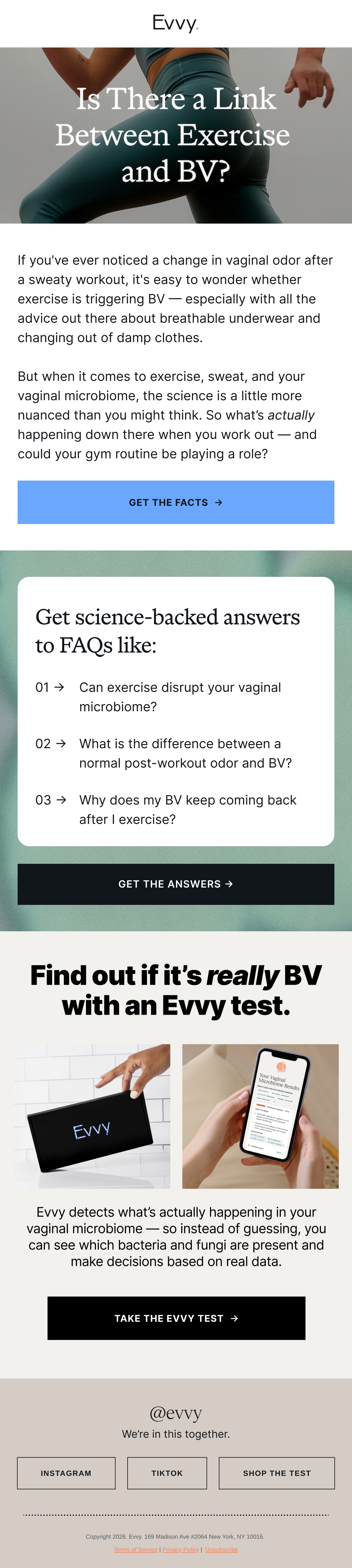The height and width of the screenshot is (1568, 352).
Task: Unsubscribe from this email list
Action: (221, 1549)
